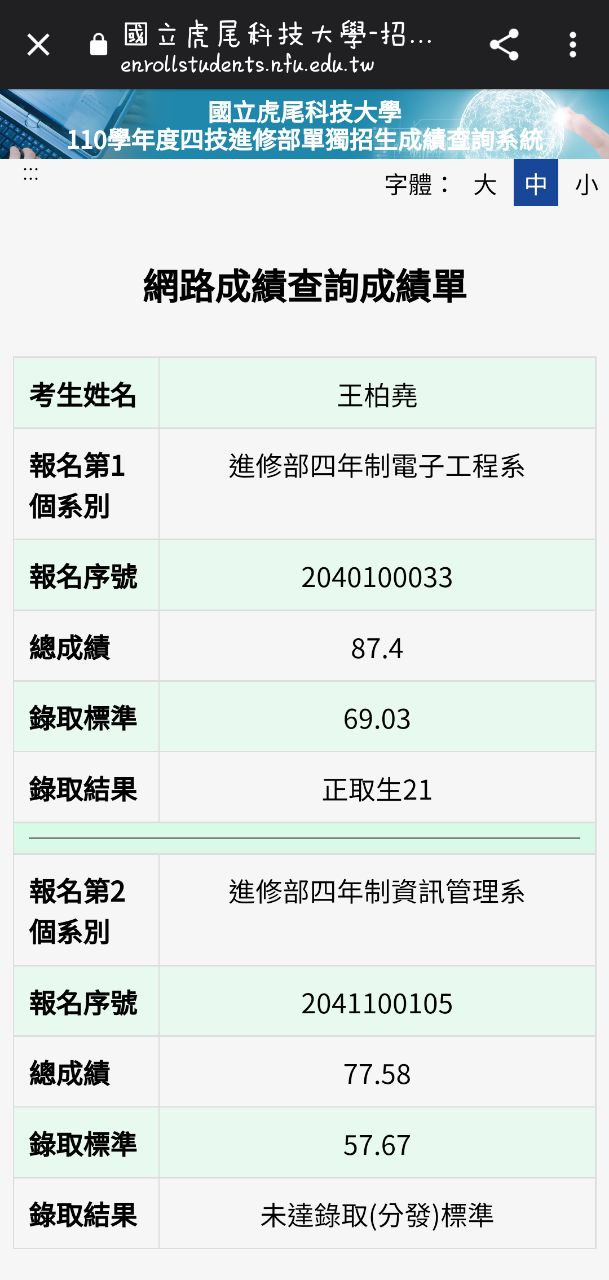
Task: Share this page
Action: 504,44
